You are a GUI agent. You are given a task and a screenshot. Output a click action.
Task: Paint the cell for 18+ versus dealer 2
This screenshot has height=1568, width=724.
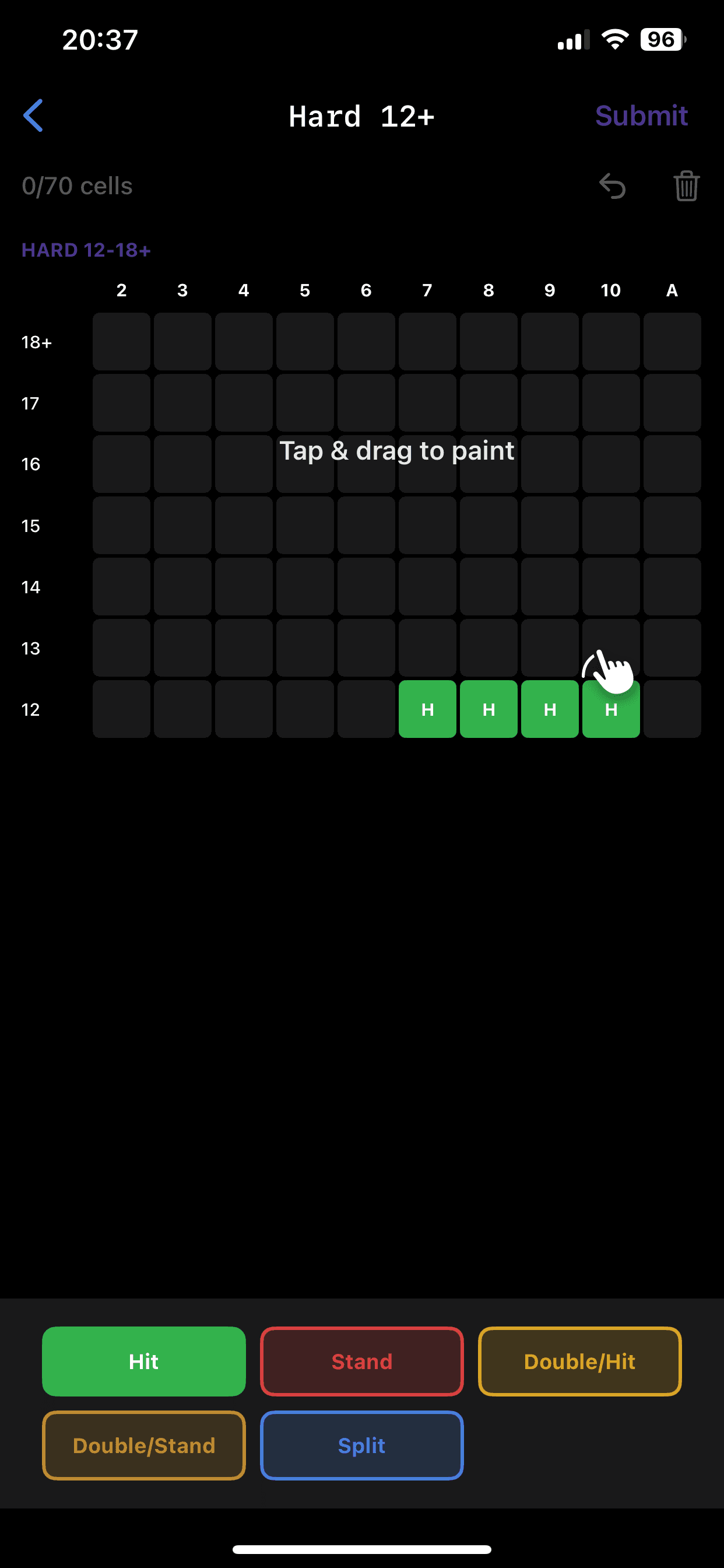121,341
